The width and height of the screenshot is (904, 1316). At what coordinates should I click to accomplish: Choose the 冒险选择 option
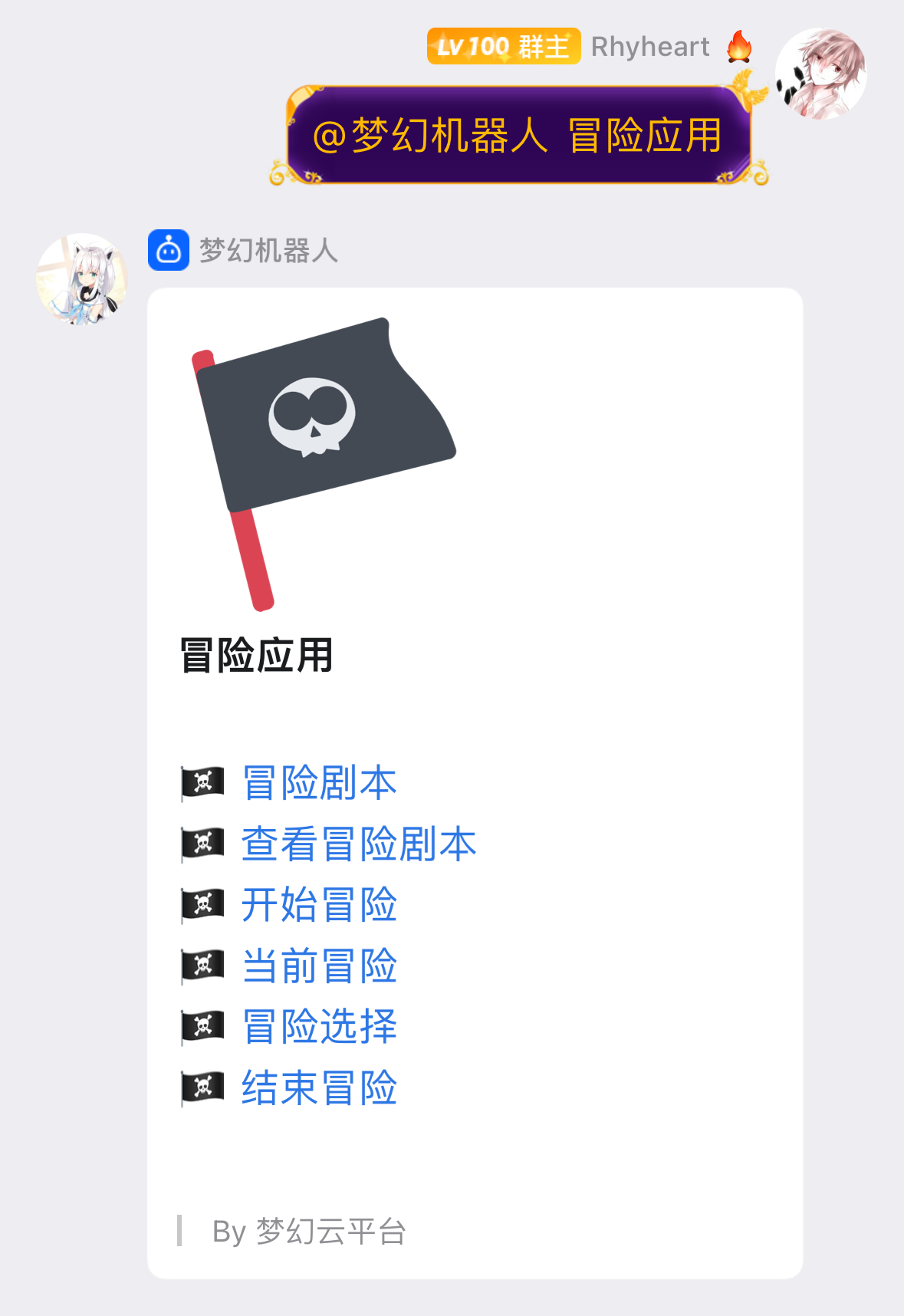point(319,1025)
